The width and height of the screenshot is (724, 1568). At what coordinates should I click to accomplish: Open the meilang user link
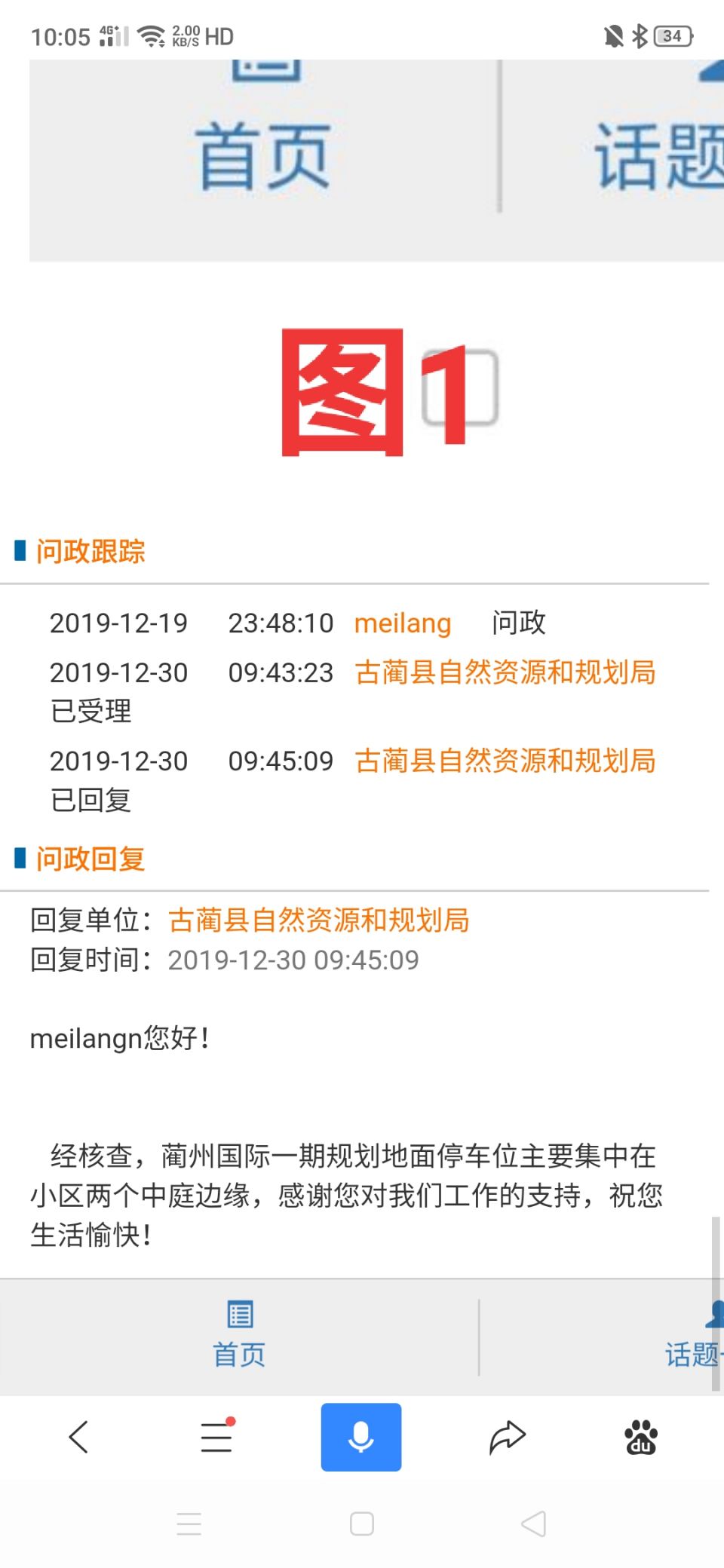[x=403, y=623]
